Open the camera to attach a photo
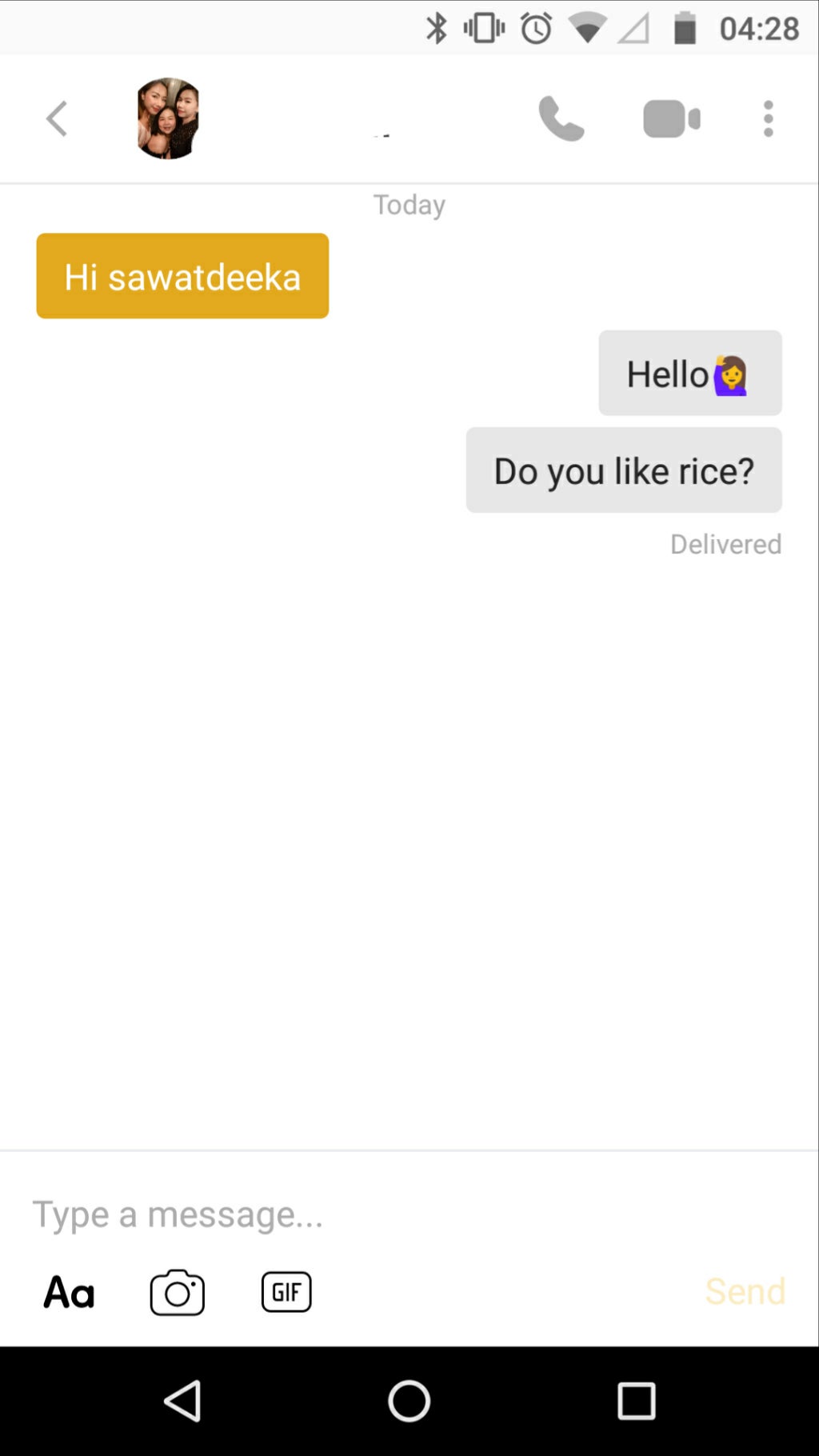Viewport: 819px width, 1456px height. 178,1292
